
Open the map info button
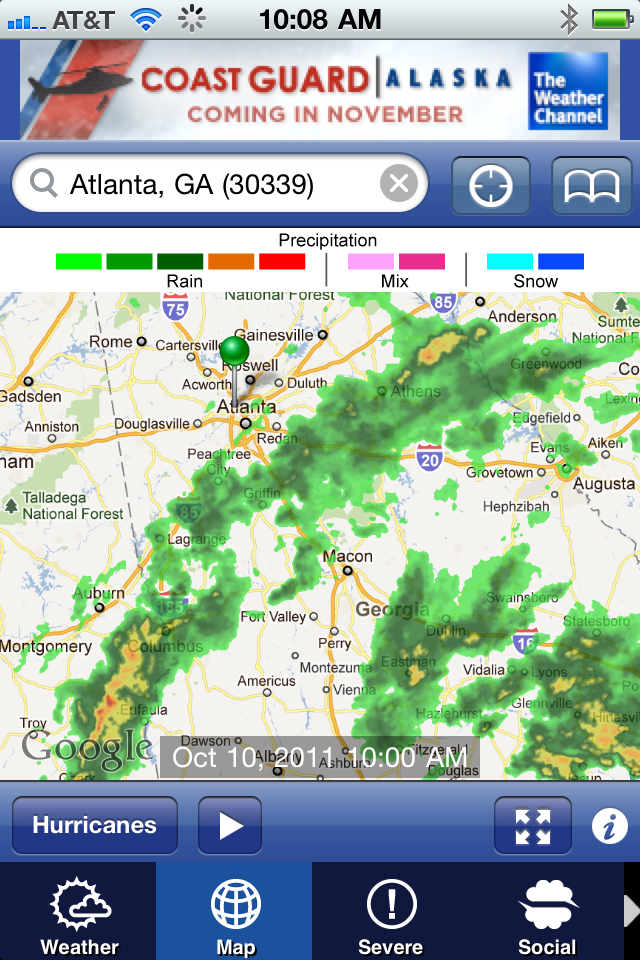pos(609,826)
